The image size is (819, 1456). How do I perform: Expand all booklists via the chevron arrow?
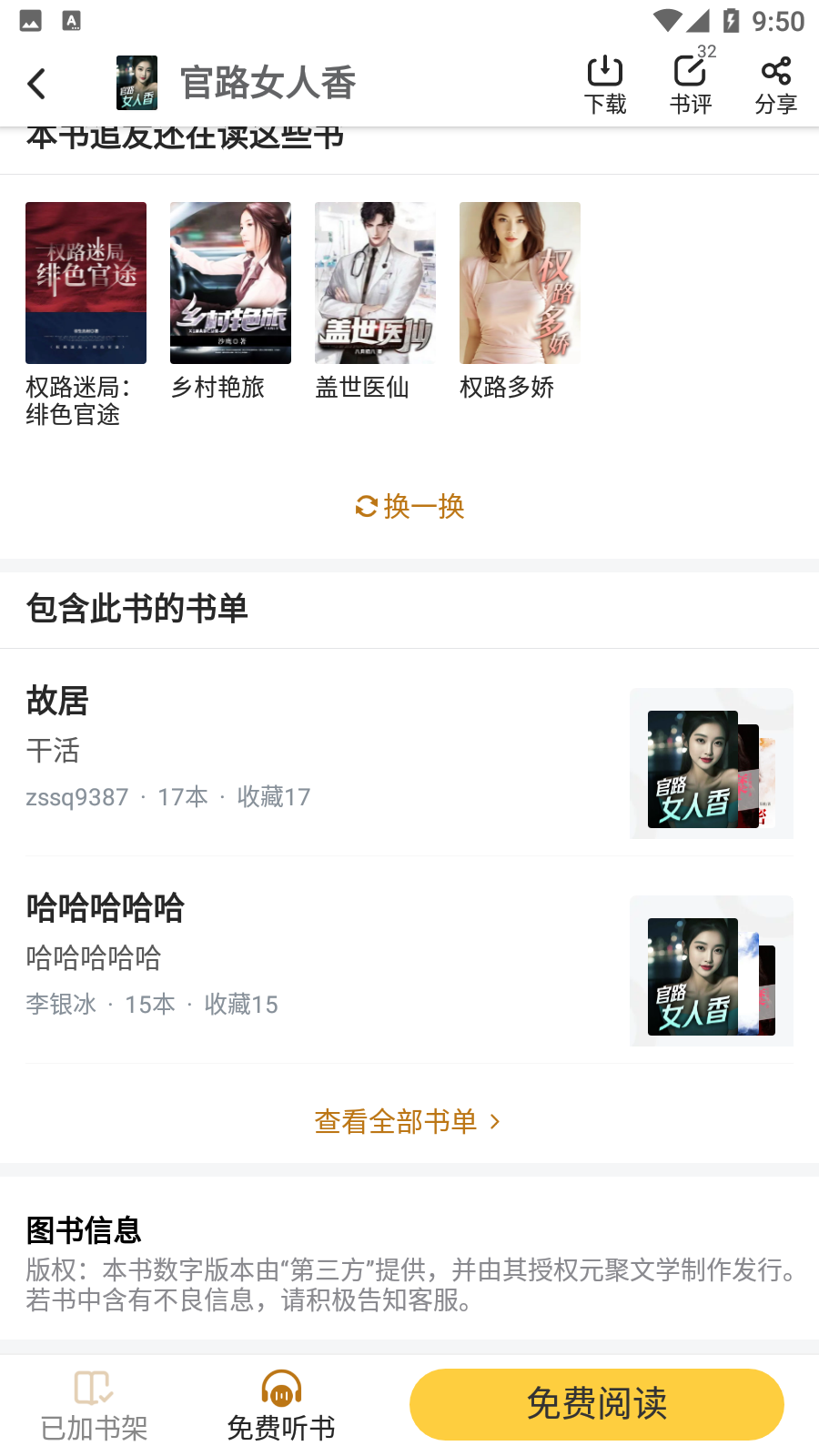point(495,1122)
